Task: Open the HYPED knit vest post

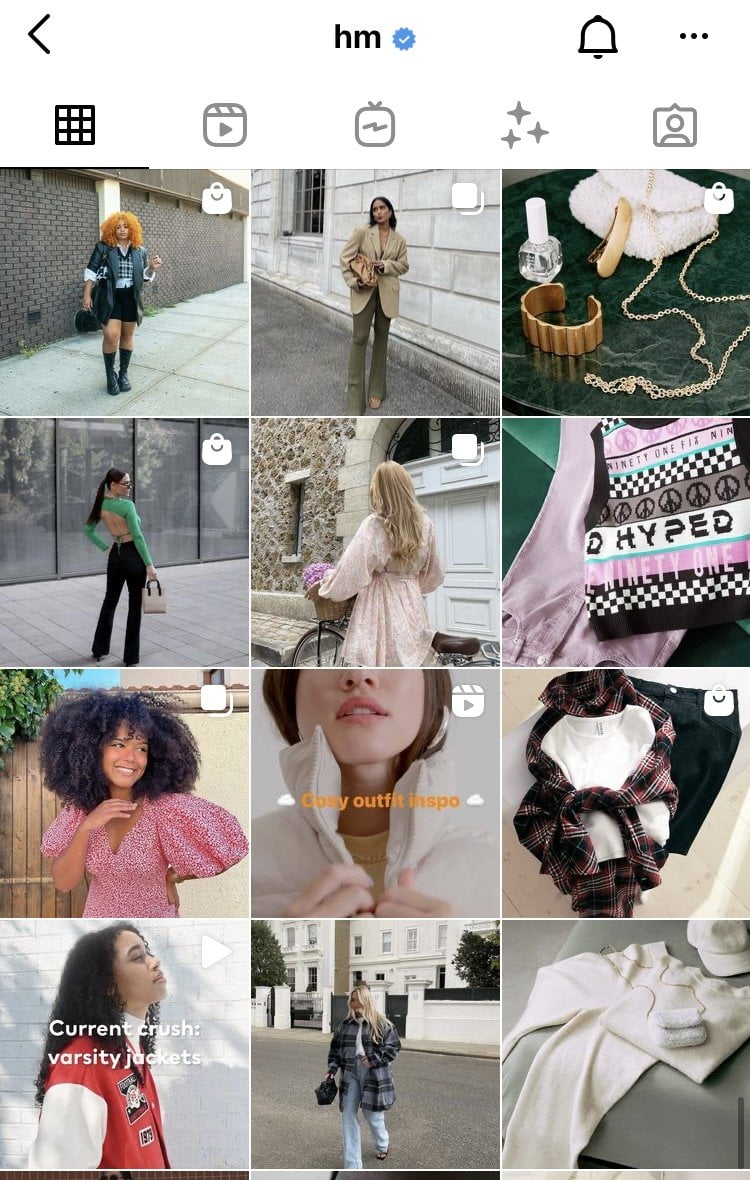Action: click(626, 542)
